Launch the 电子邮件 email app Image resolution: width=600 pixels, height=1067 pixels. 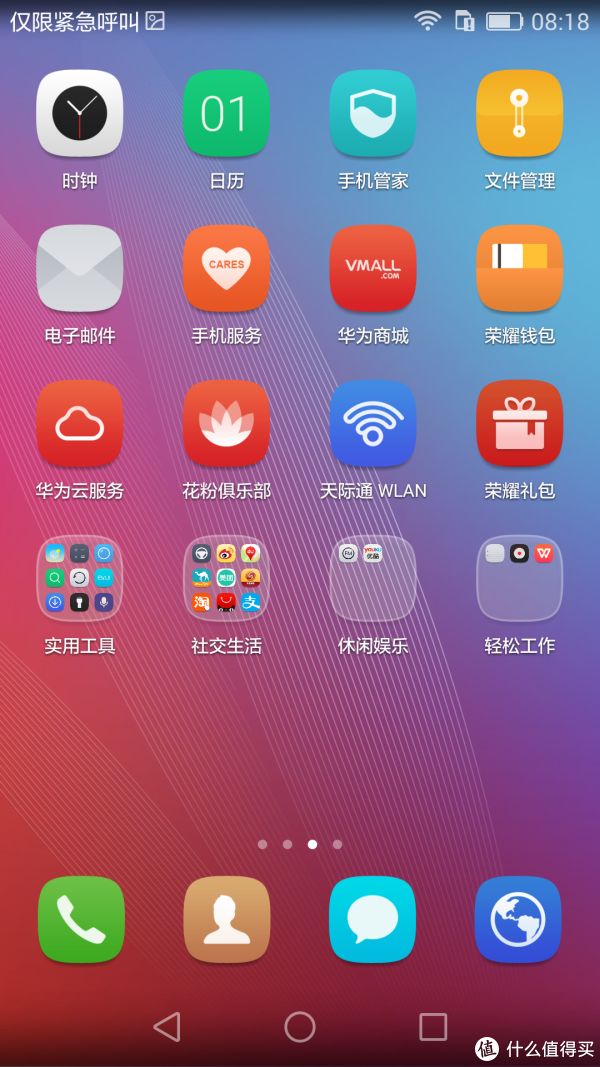tap(80, 268)
